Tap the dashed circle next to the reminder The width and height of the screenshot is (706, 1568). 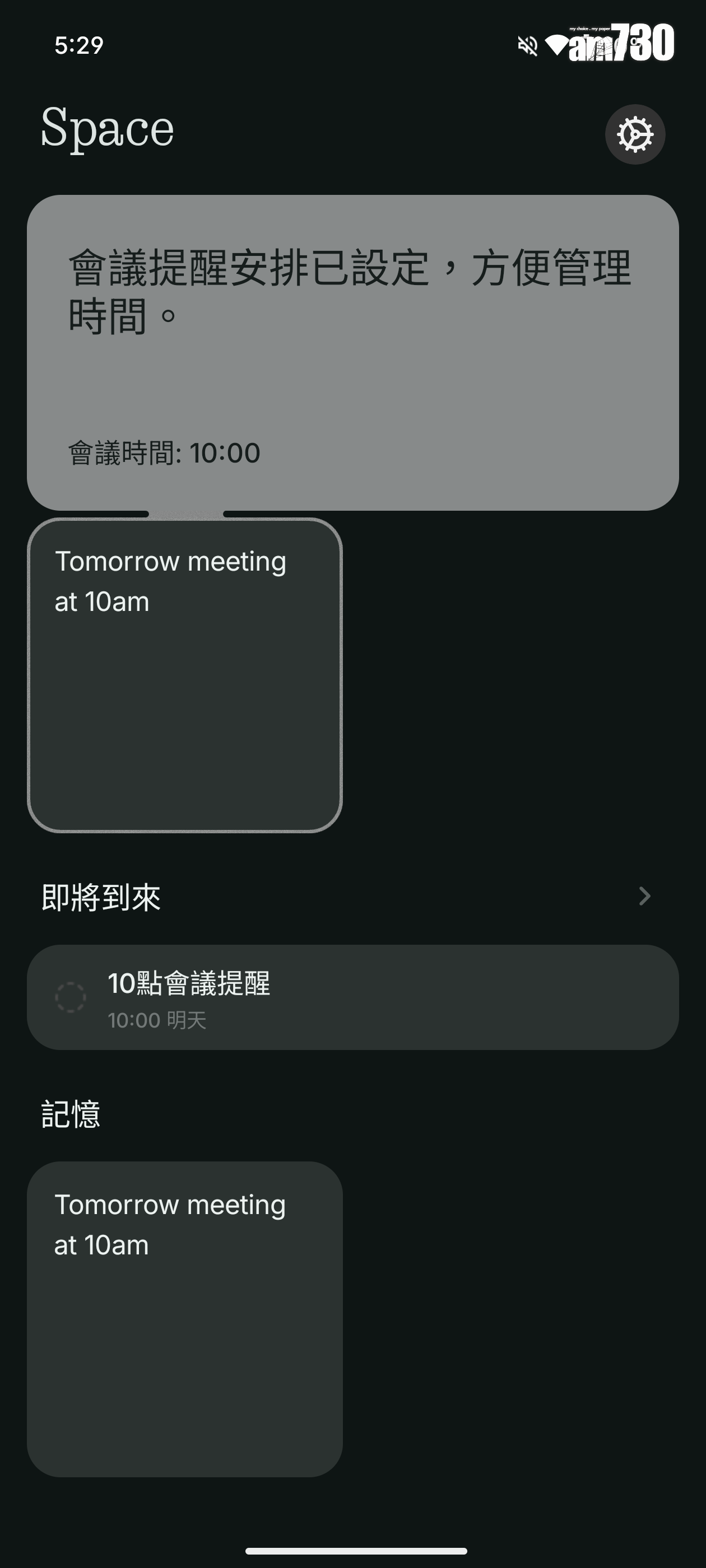72,997
